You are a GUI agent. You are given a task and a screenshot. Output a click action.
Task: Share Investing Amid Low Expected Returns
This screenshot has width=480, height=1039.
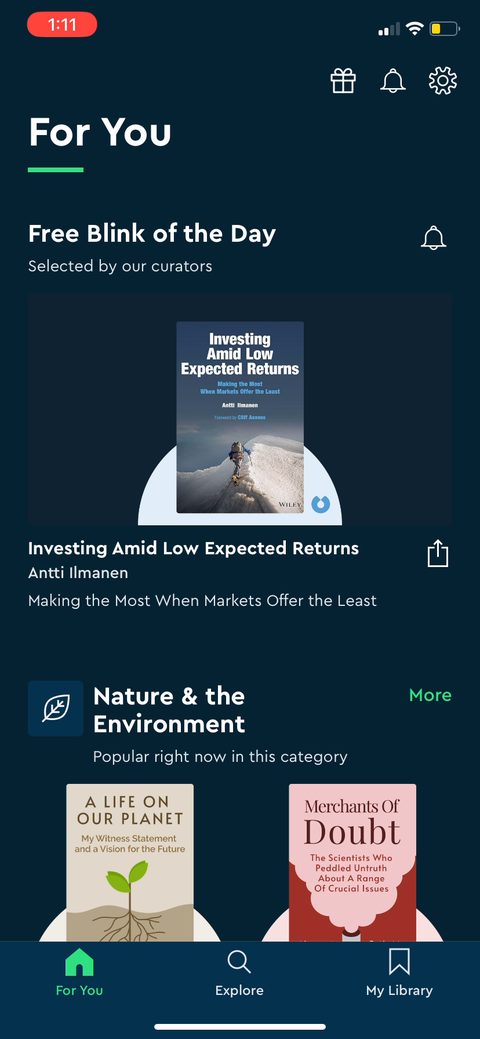[x=438, y=553]
